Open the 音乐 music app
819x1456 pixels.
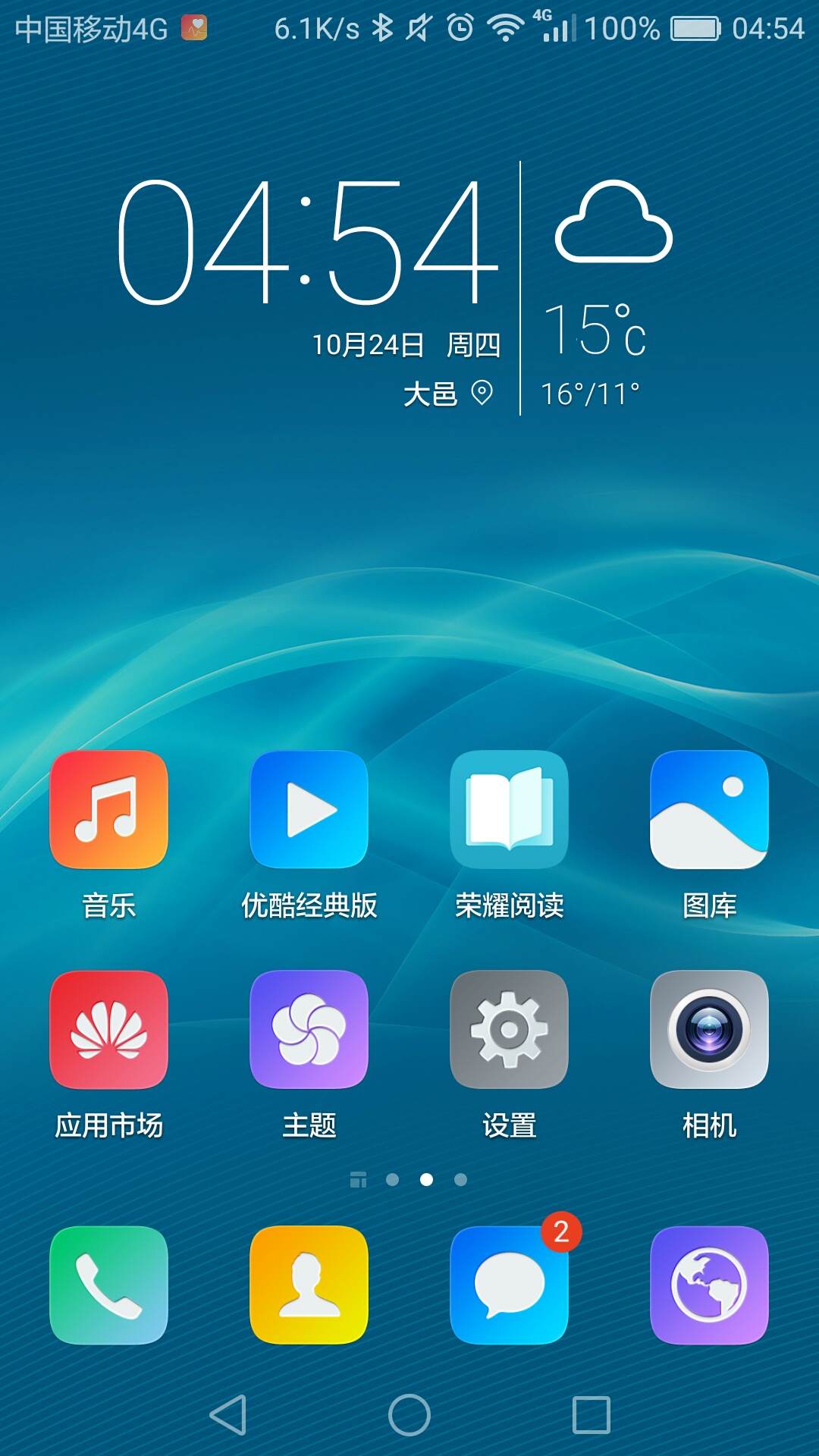108,809
